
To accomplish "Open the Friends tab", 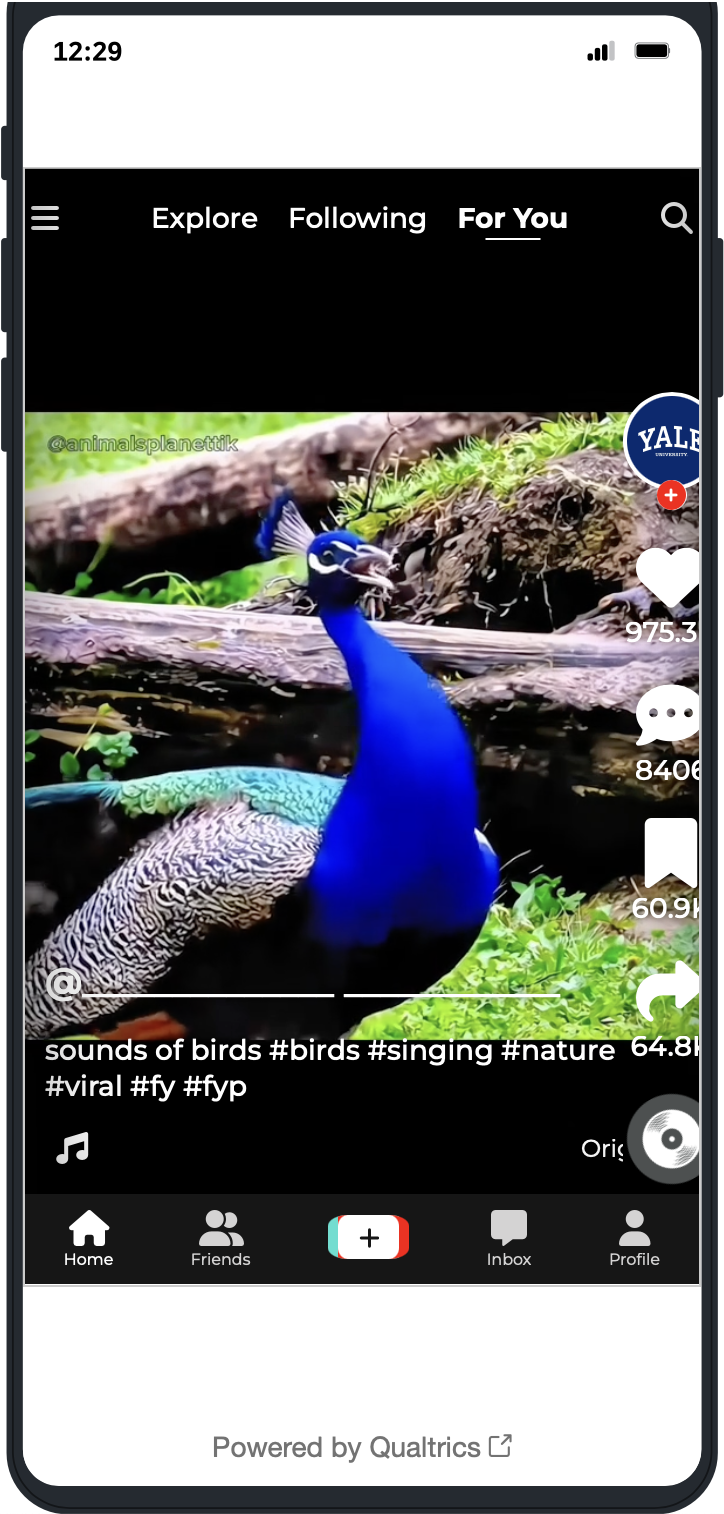I will click(x=221, y=1238).
